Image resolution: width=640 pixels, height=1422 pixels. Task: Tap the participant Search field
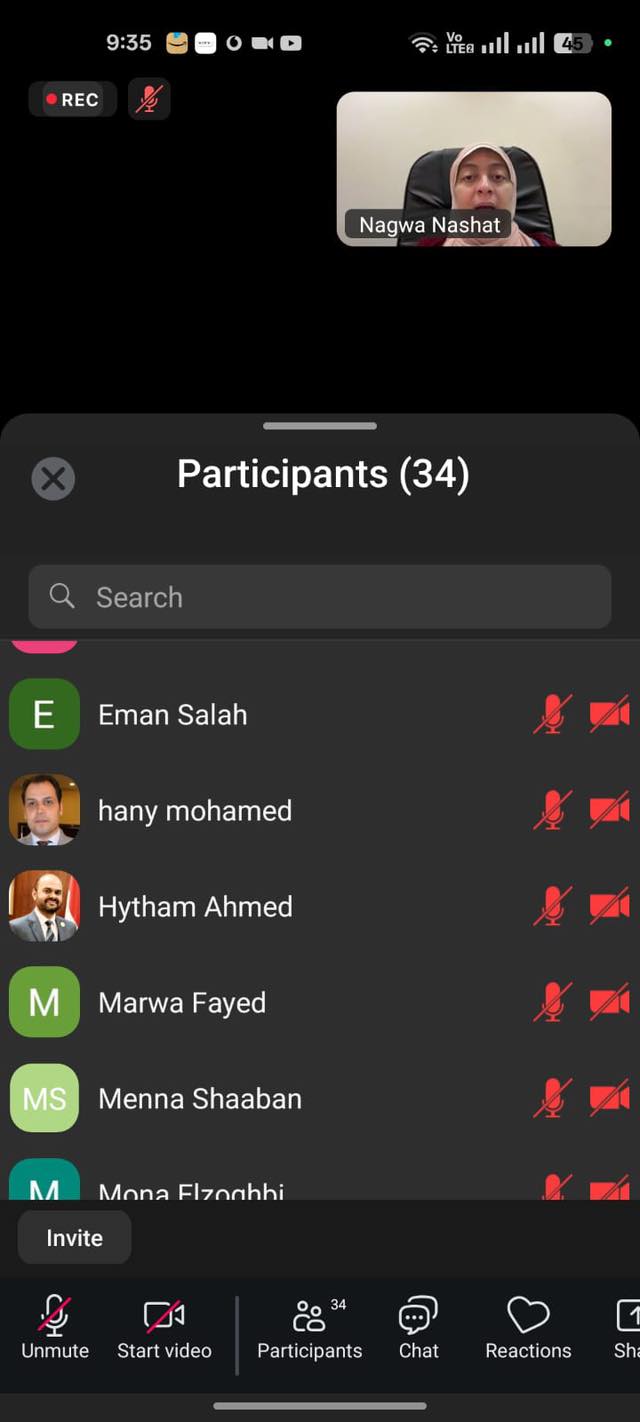pyautogui.click(x=320, y=597)
